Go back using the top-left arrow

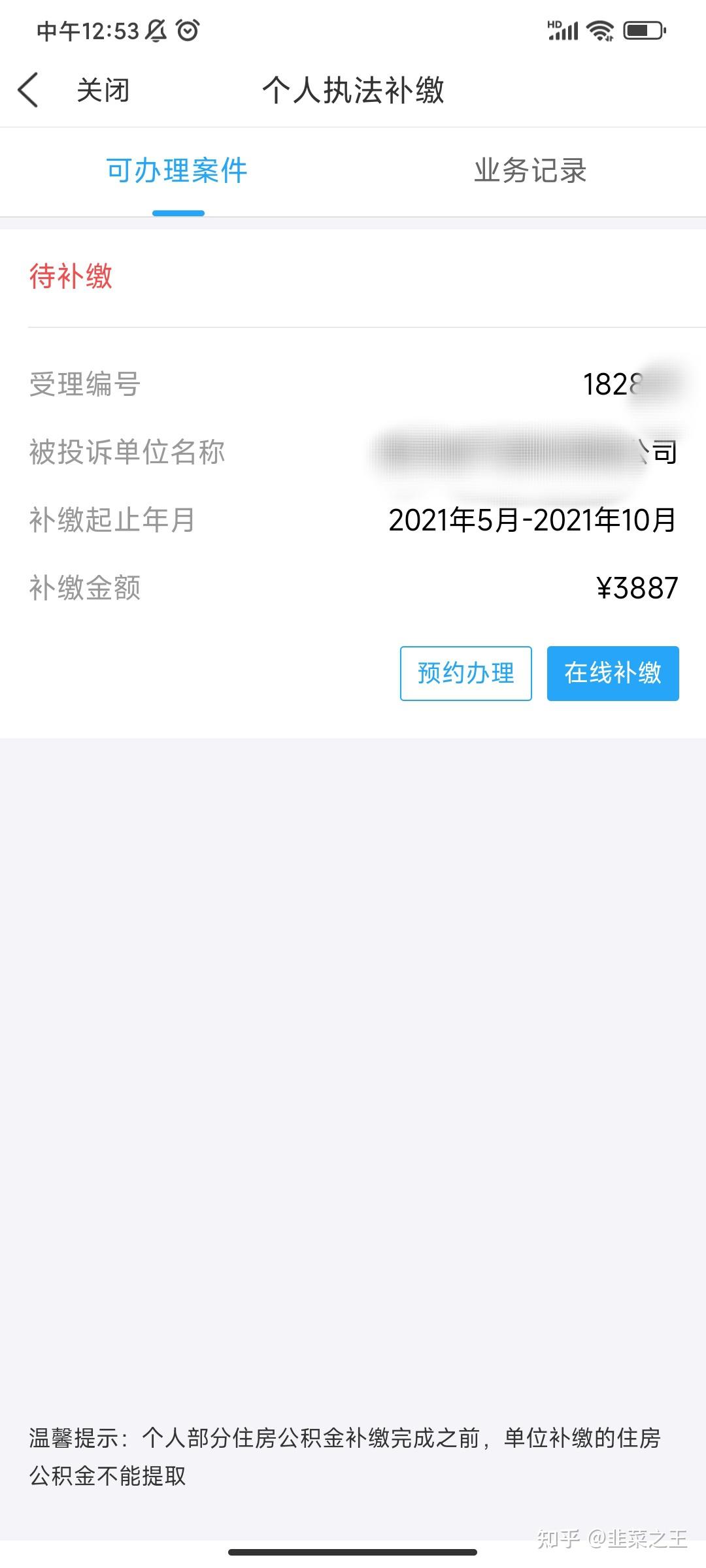point(29,90)
